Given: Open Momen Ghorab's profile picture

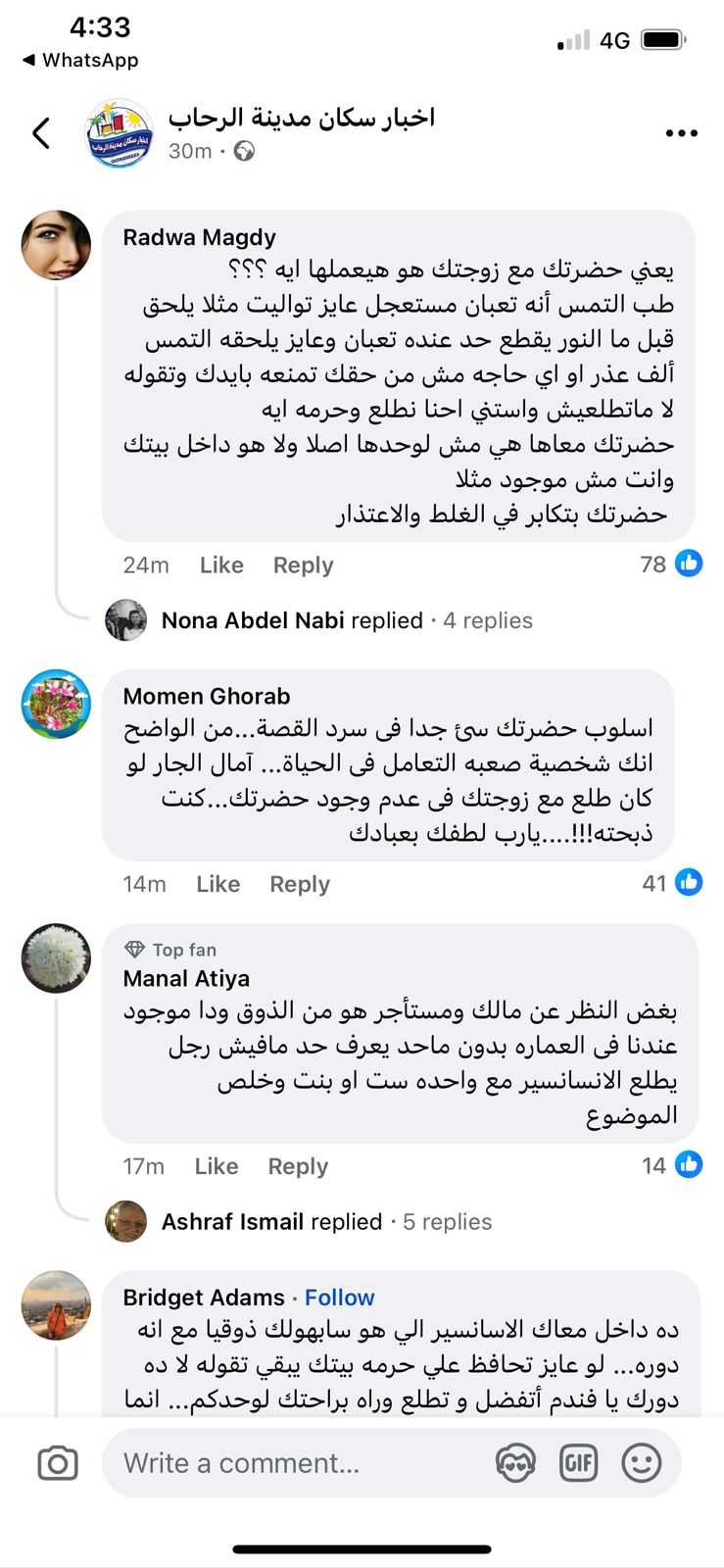Looking at the screenshot, I should pos(56,704).
